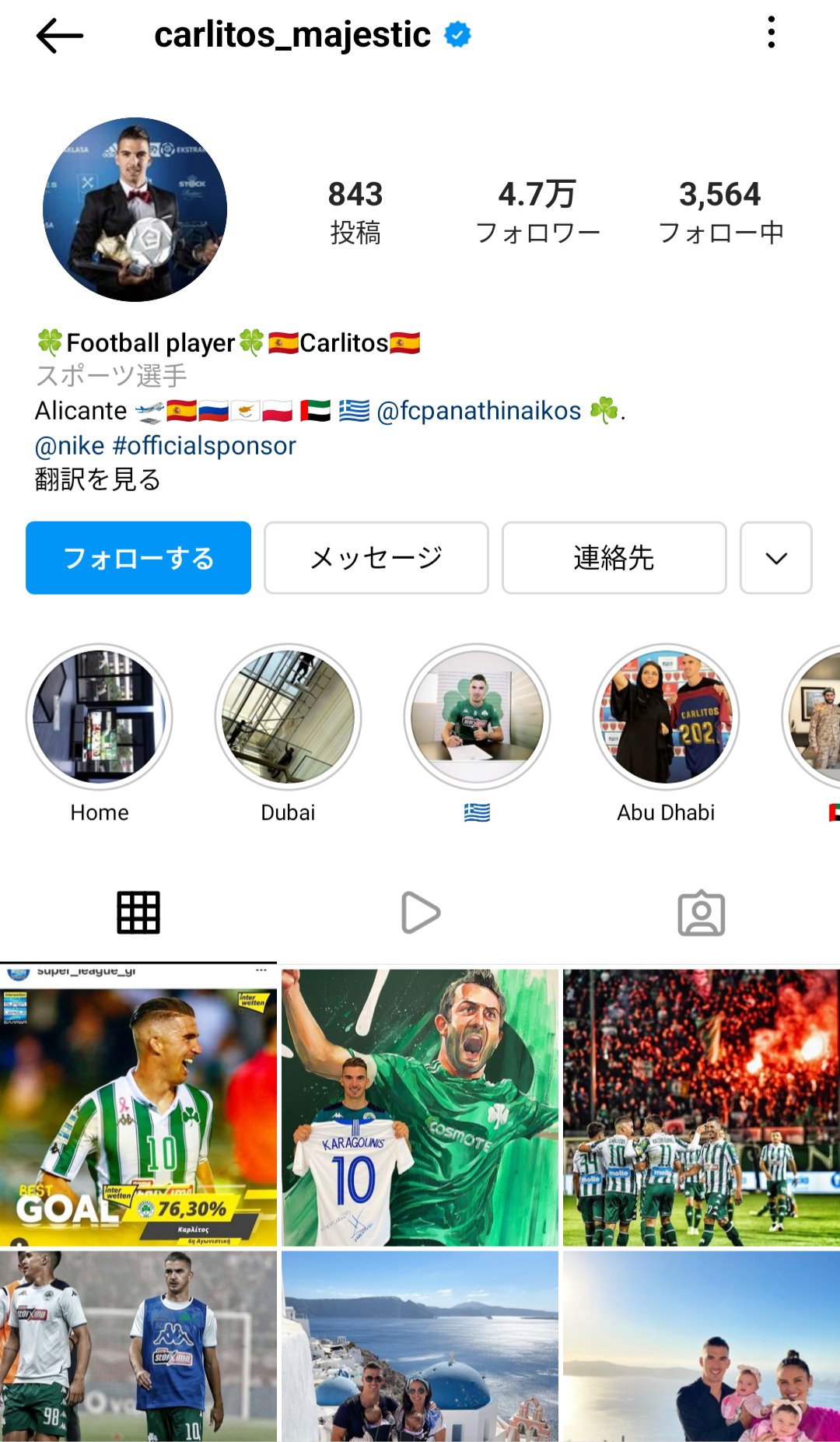Tap 翻訳を見る to translate bio

click(97, 479)
